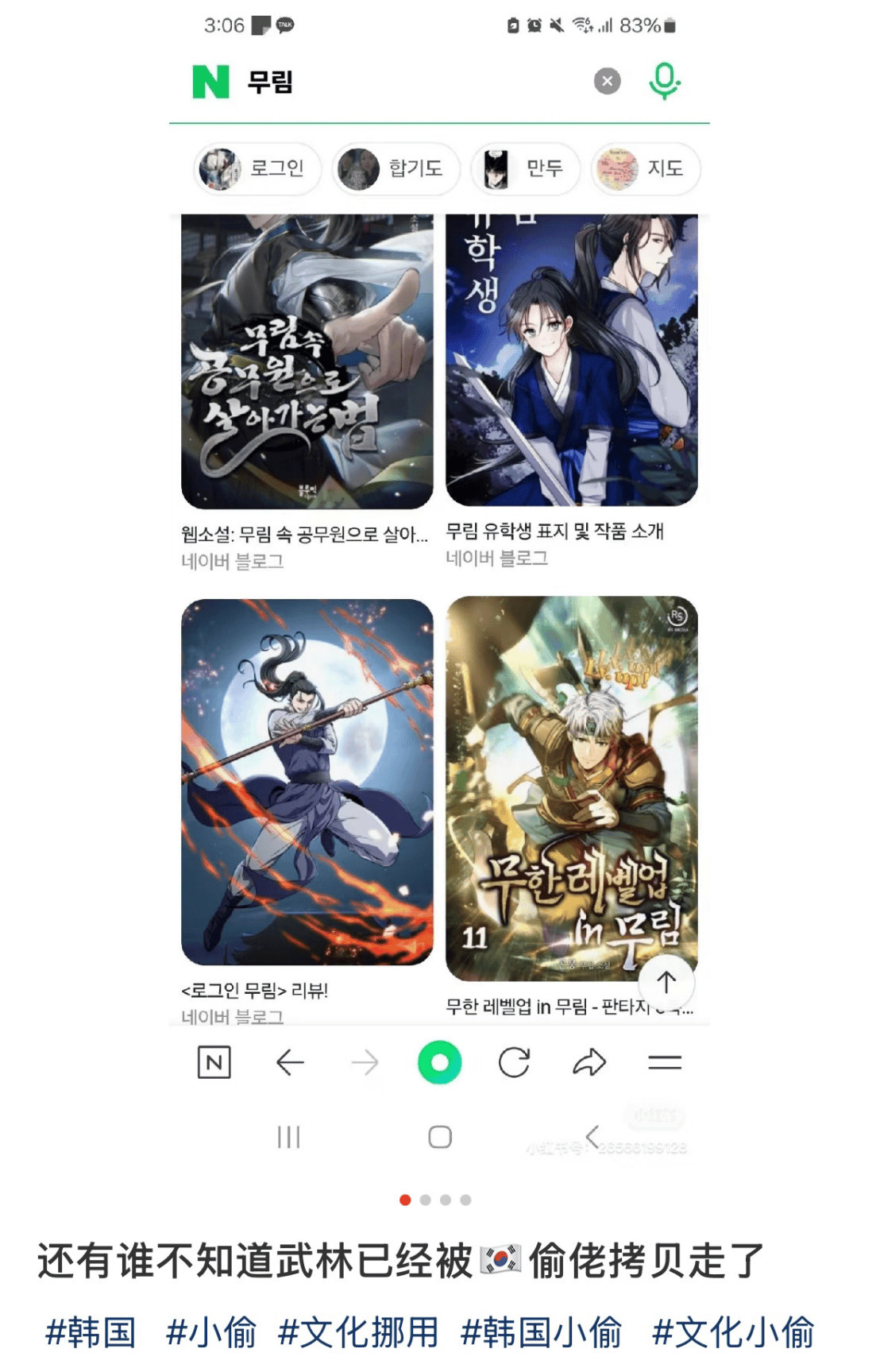Open the #文化挪用 hashtag
This screenshot has width=880, height=1372.
click(358, 1332)
